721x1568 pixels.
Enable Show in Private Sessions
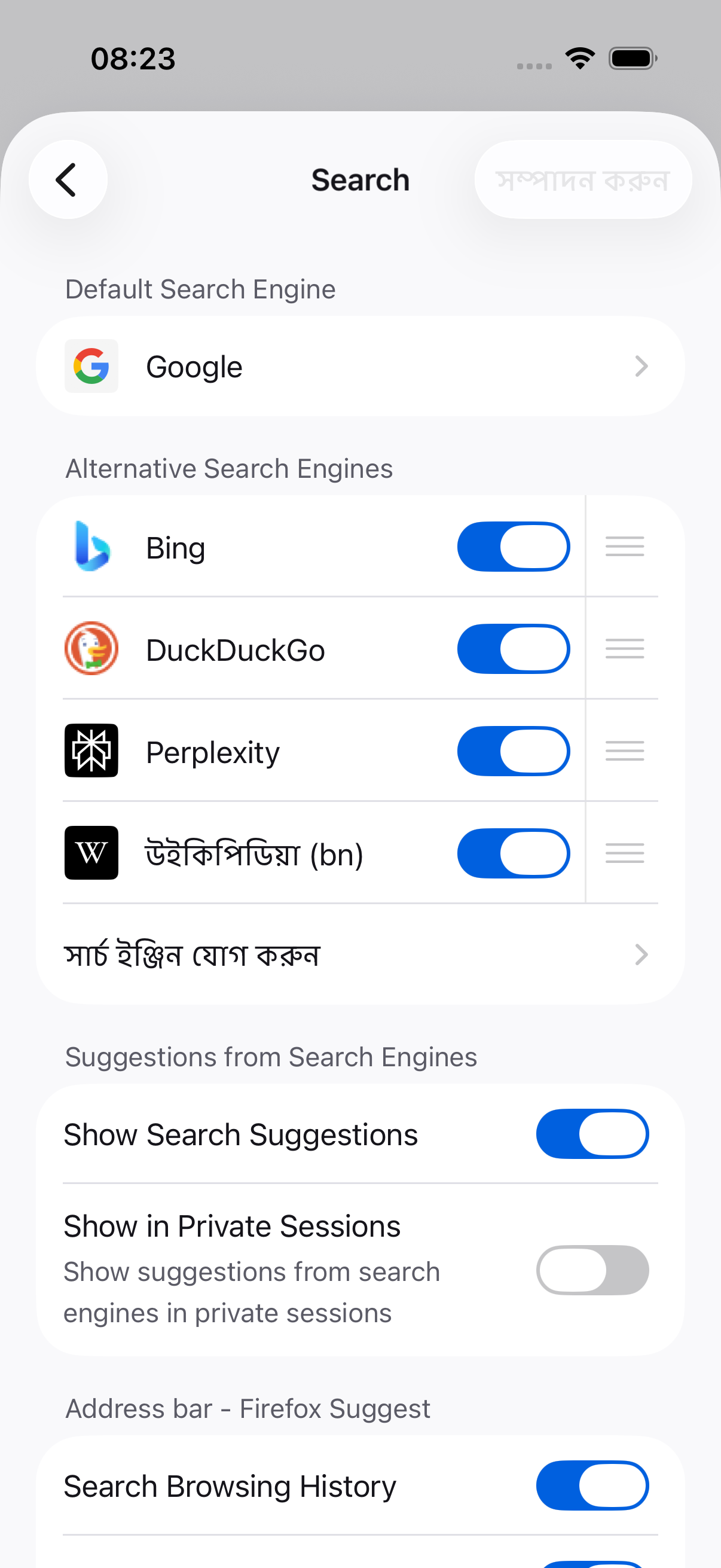pyautogui.click(x=591, y=1270)
